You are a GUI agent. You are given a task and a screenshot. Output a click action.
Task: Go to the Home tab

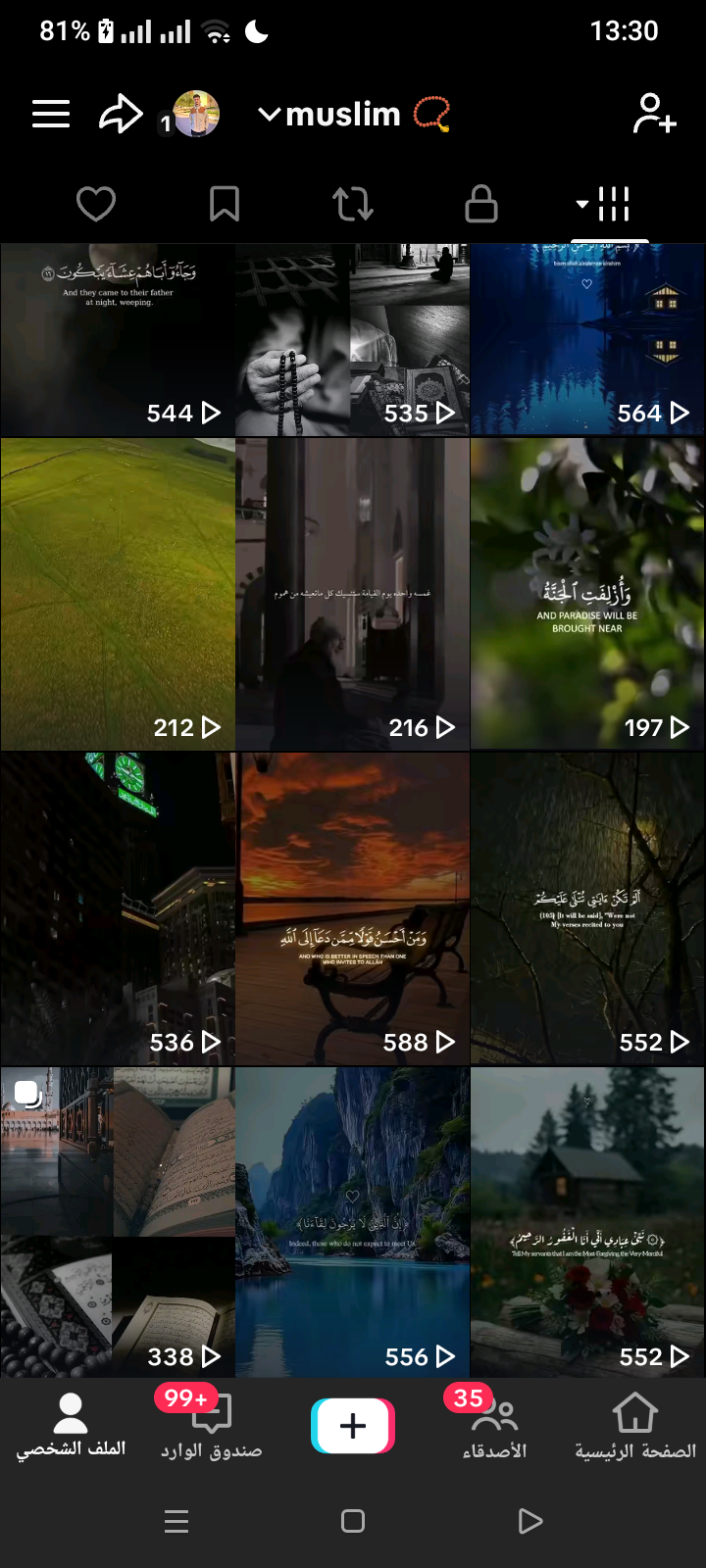(x=635, y=1427)
